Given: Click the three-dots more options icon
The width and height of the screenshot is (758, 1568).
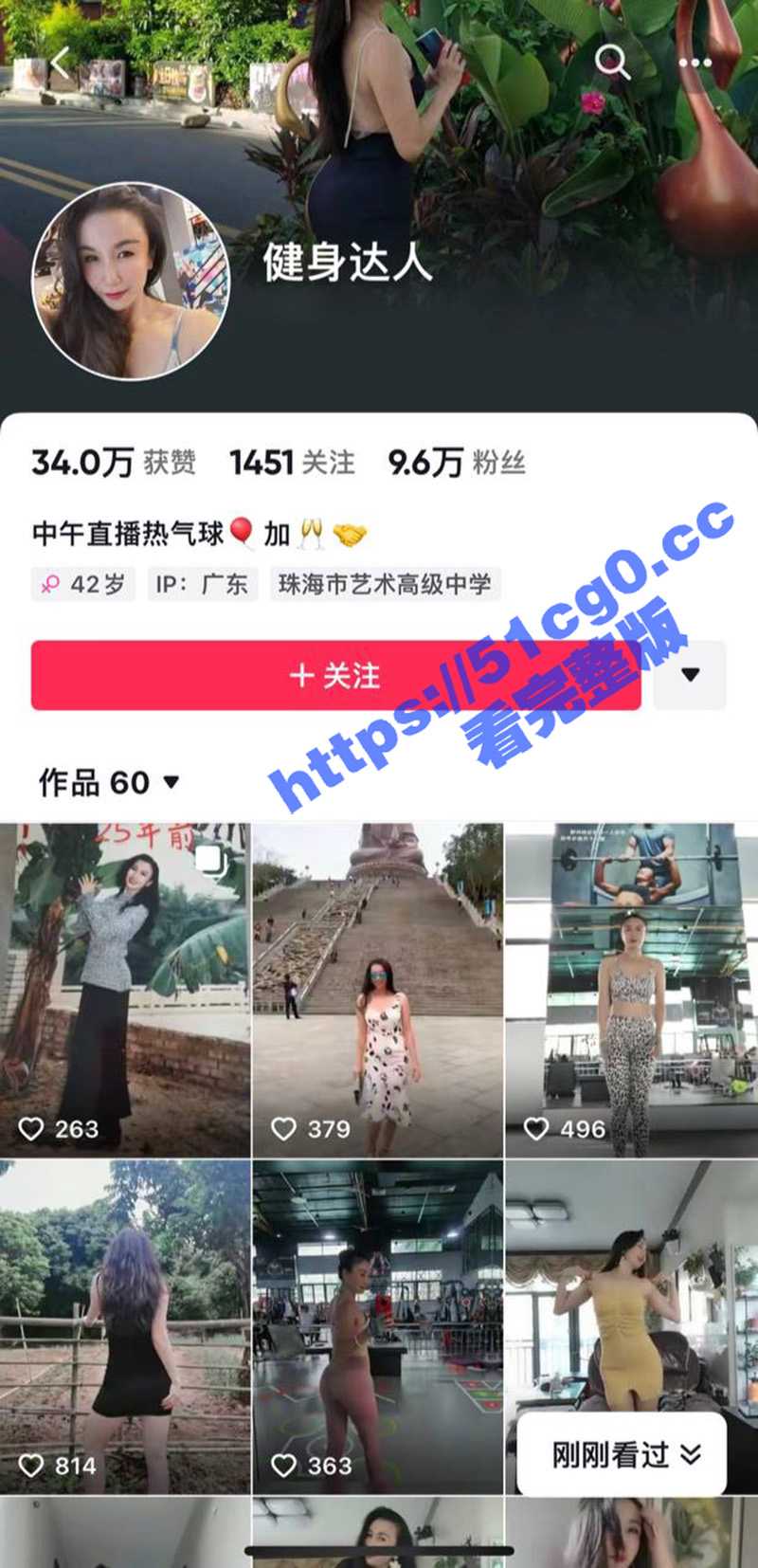Looking at the screenshot, I should pyautogui.click(x=695, y=61).
